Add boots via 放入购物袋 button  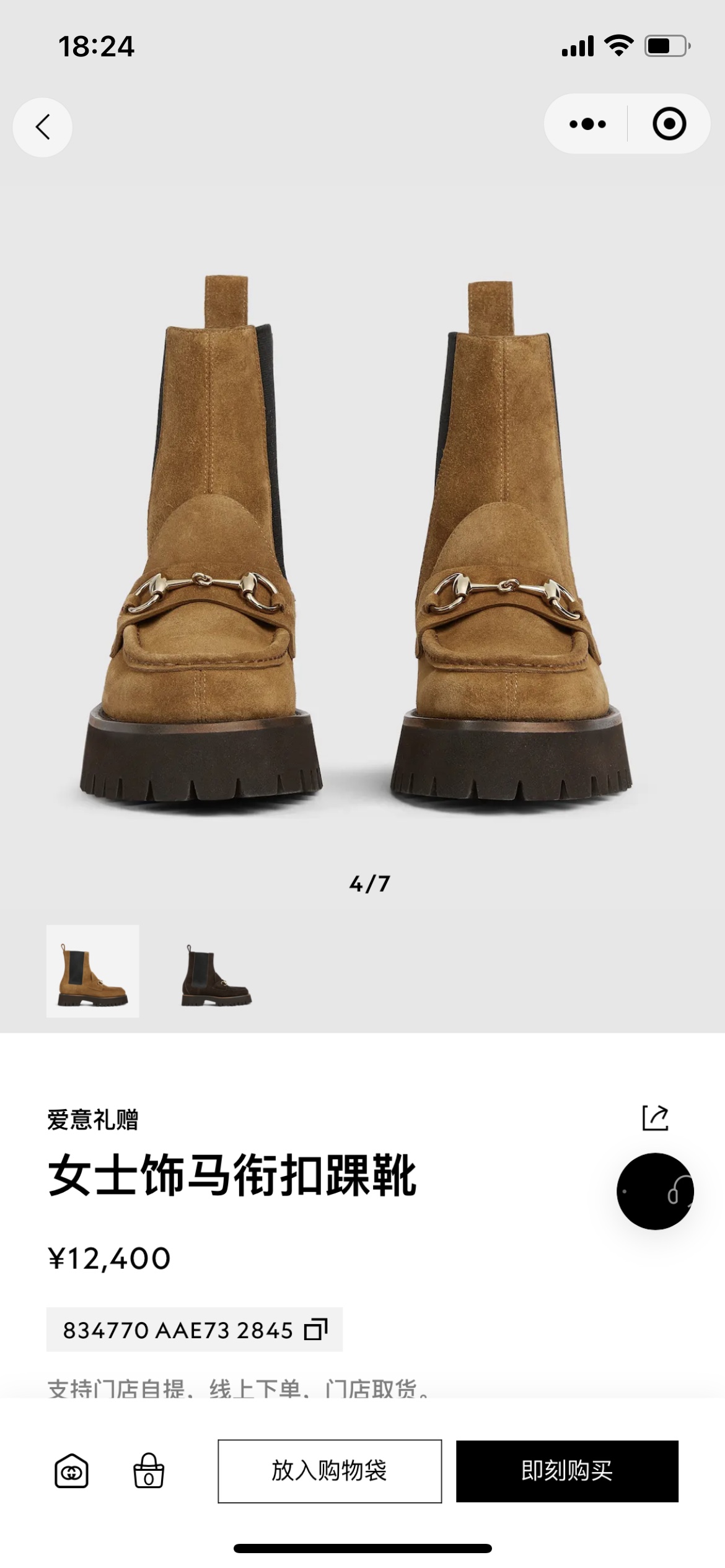330,1471
